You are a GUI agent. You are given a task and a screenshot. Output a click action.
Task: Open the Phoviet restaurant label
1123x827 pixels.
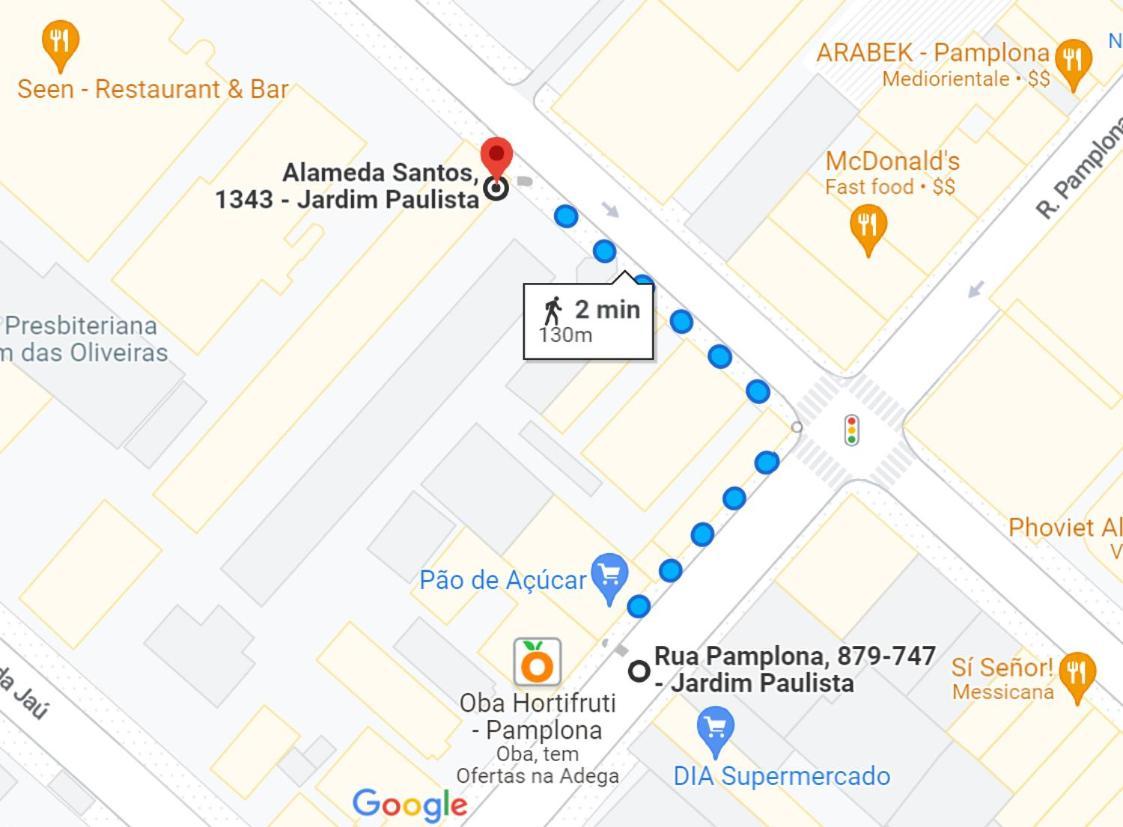[1064, 528]
